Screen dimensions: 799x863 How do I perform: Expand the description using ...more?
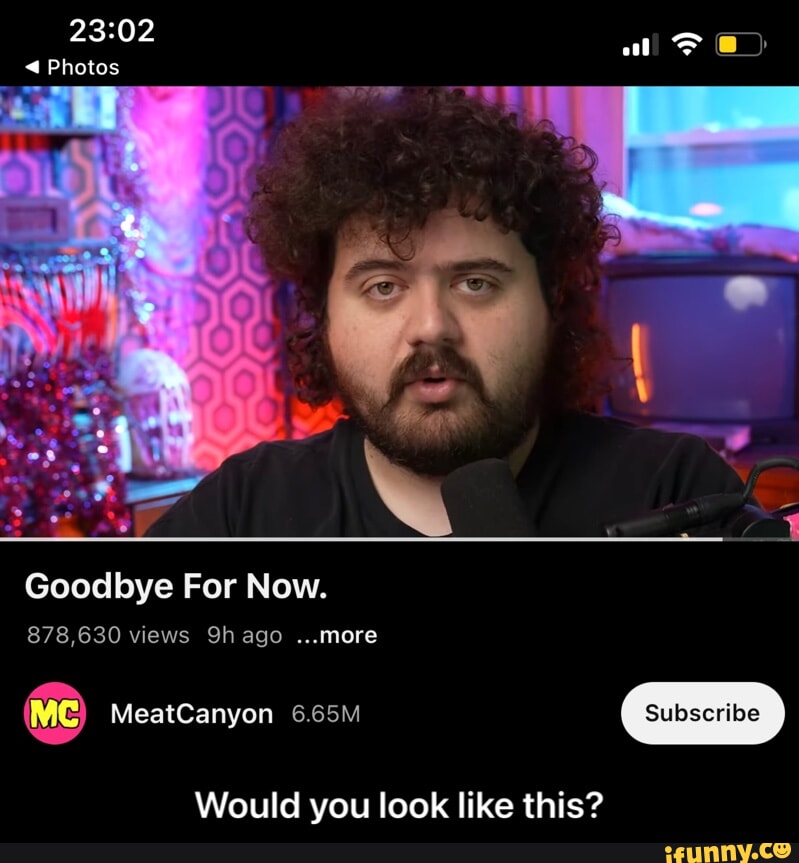tap(338, 634)
